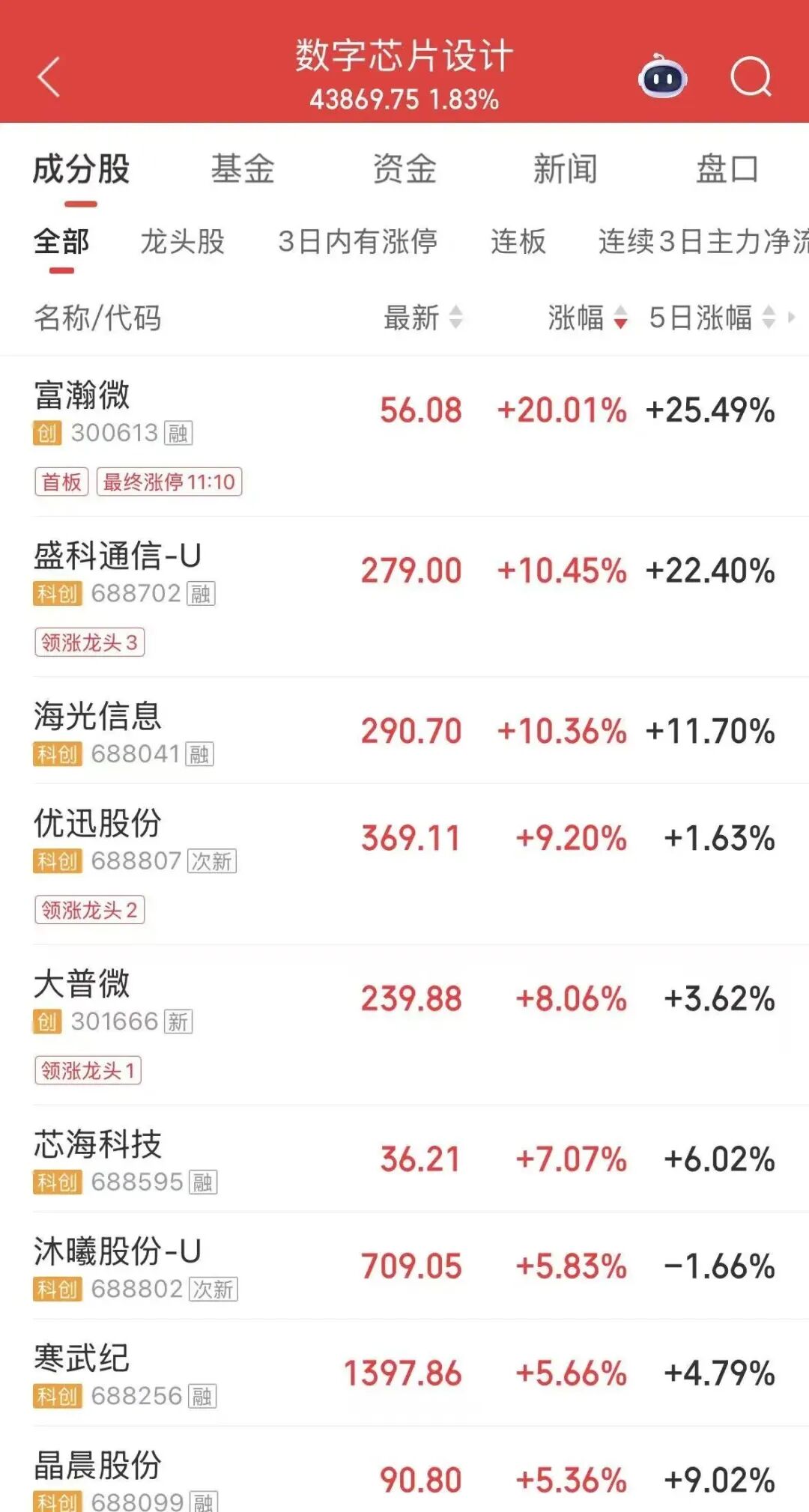Open the 寒武纪 stock row
This screenshot has height=1512, width=809.
tap(404, 1373)
